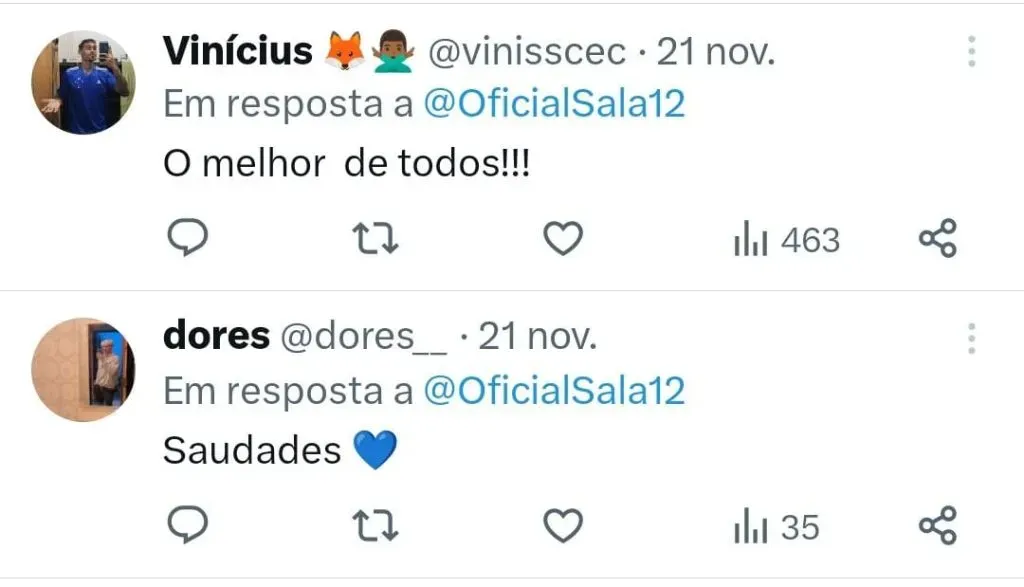Like the "Saudades" tweet

pos(563,526)
